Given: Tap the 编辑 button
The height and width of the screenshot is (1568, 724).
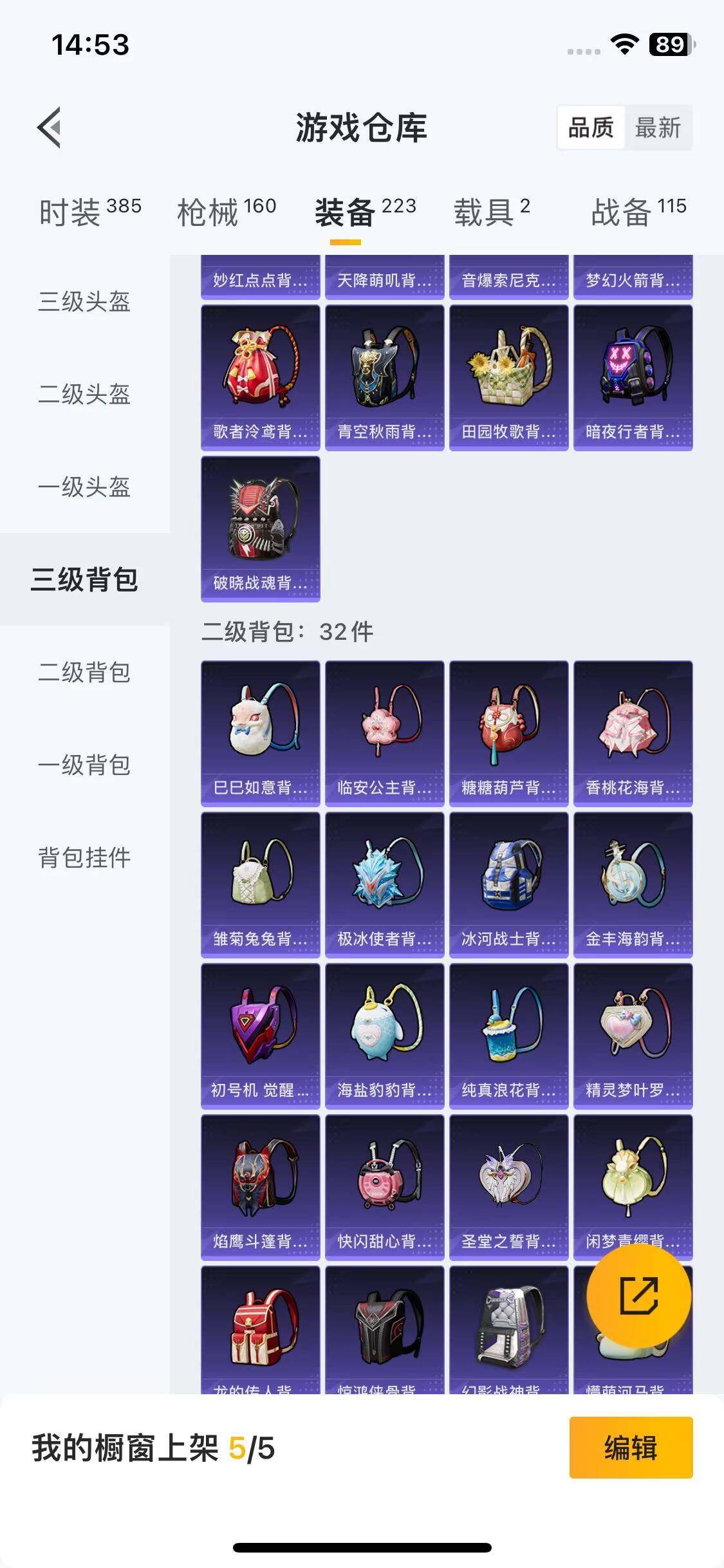Looking at the screenshot, I should 631,1448.
